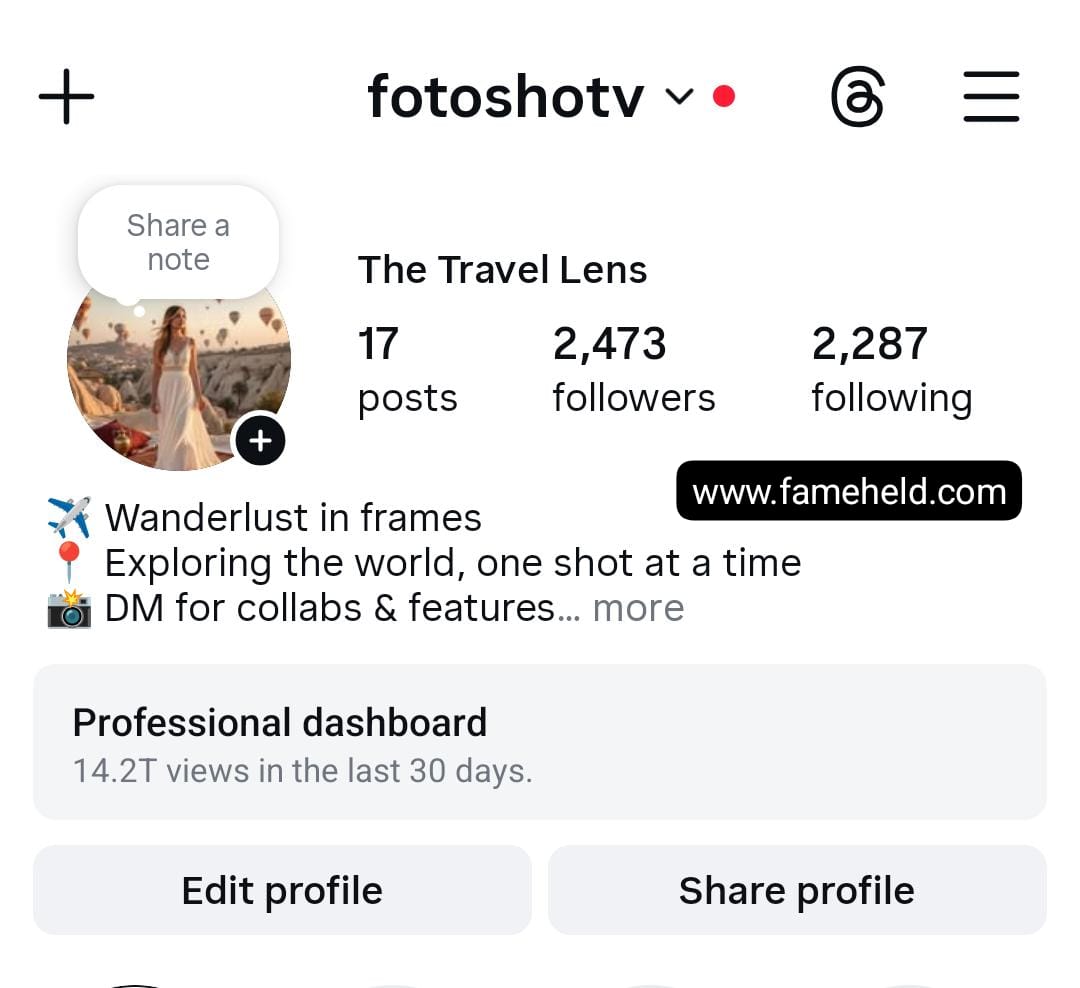
Task: Open the Professional dashboard
Action: (540, 742)
